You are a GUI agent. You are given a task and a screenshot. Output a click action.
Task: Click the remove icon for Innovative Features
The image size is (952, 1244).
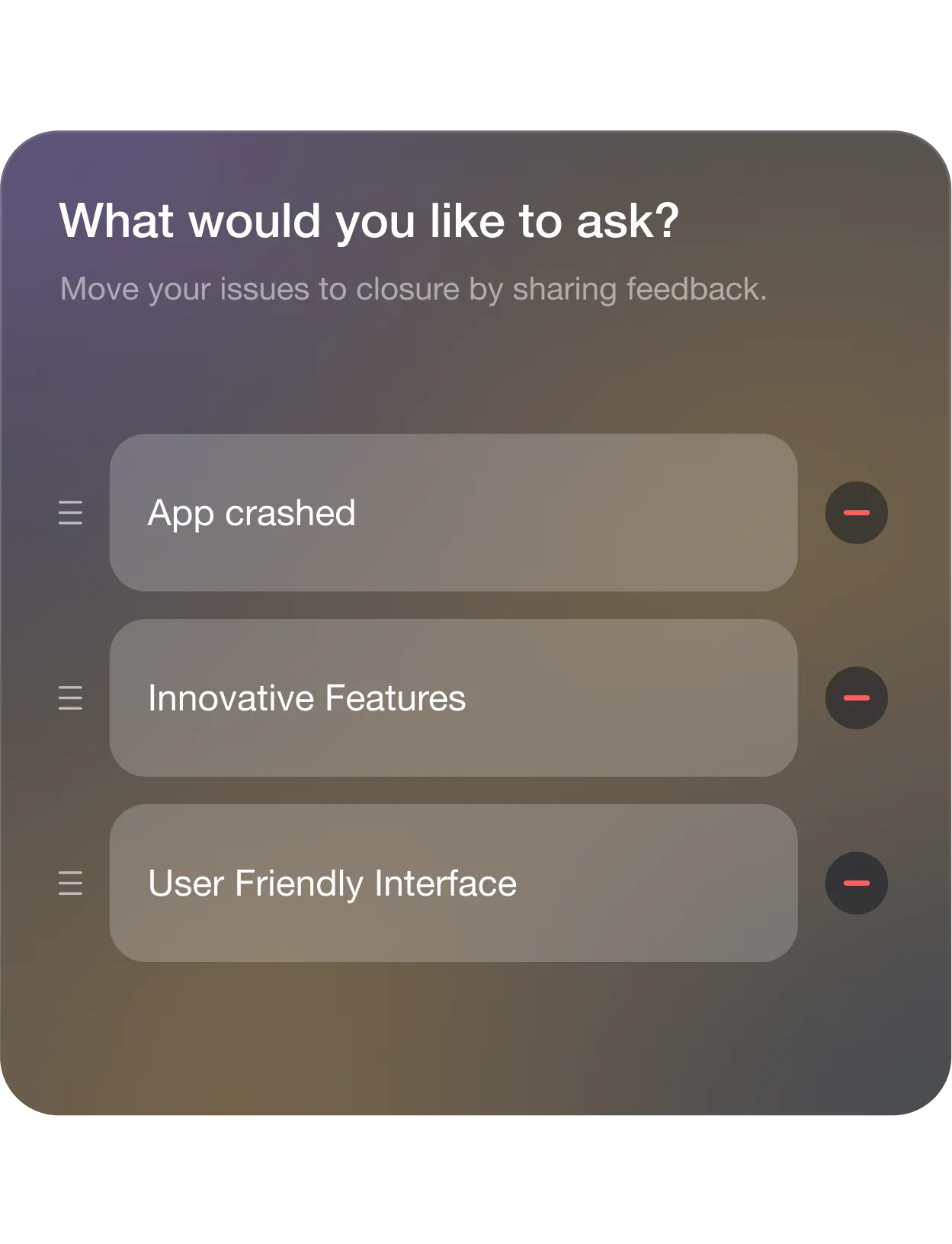(856, 697)
